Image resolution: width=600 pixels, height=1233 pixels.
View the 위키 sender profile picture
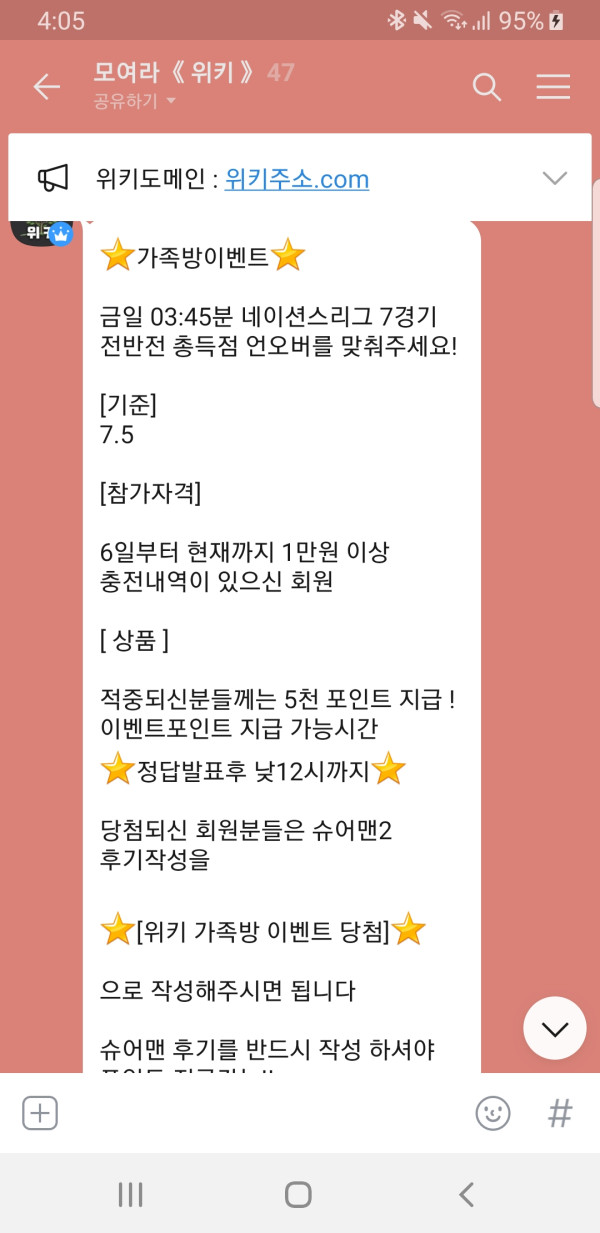click(42, 233)
